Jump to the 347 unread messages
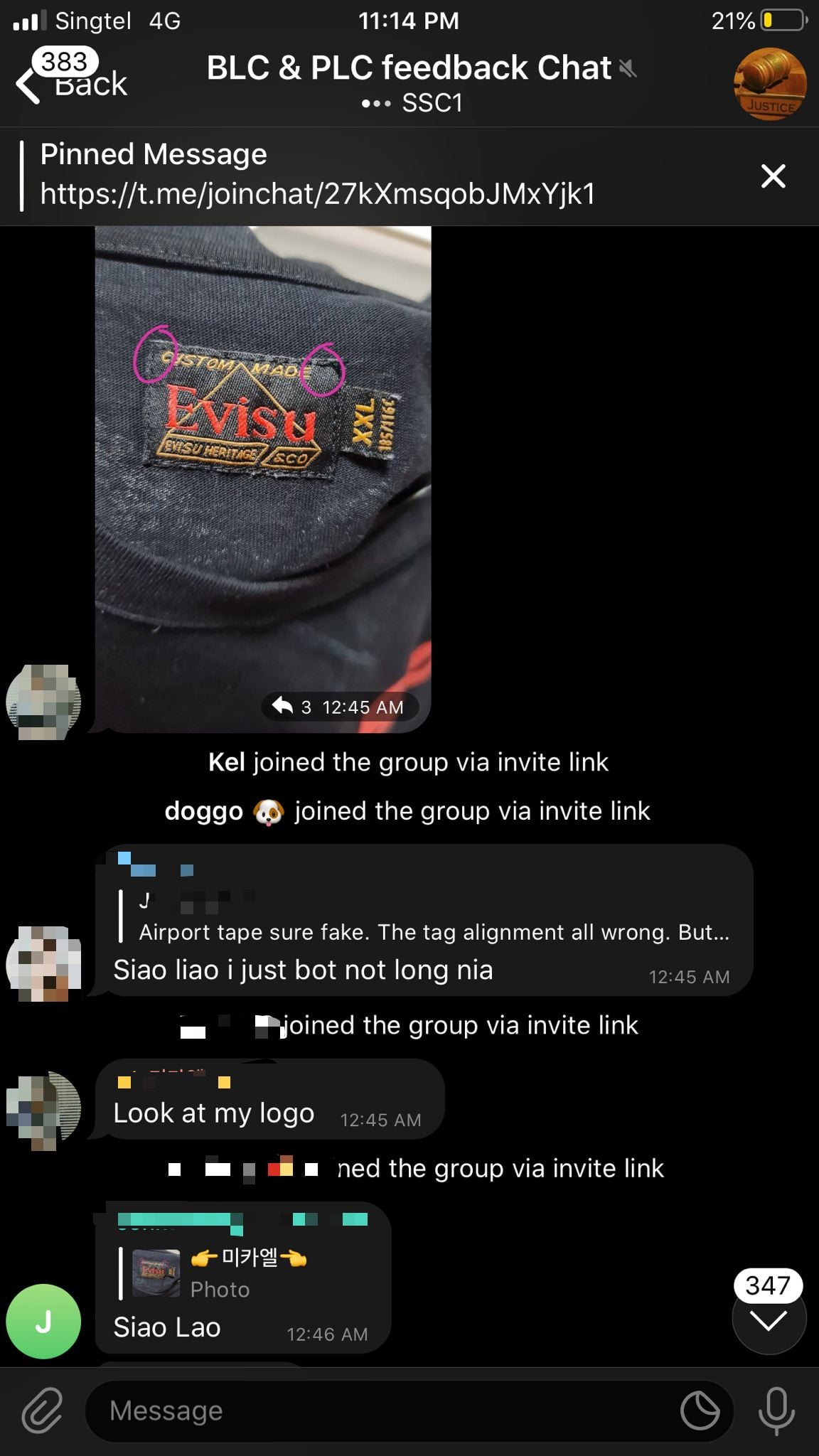Screen dimensions: 819x1456 (x=769, y=1311)
